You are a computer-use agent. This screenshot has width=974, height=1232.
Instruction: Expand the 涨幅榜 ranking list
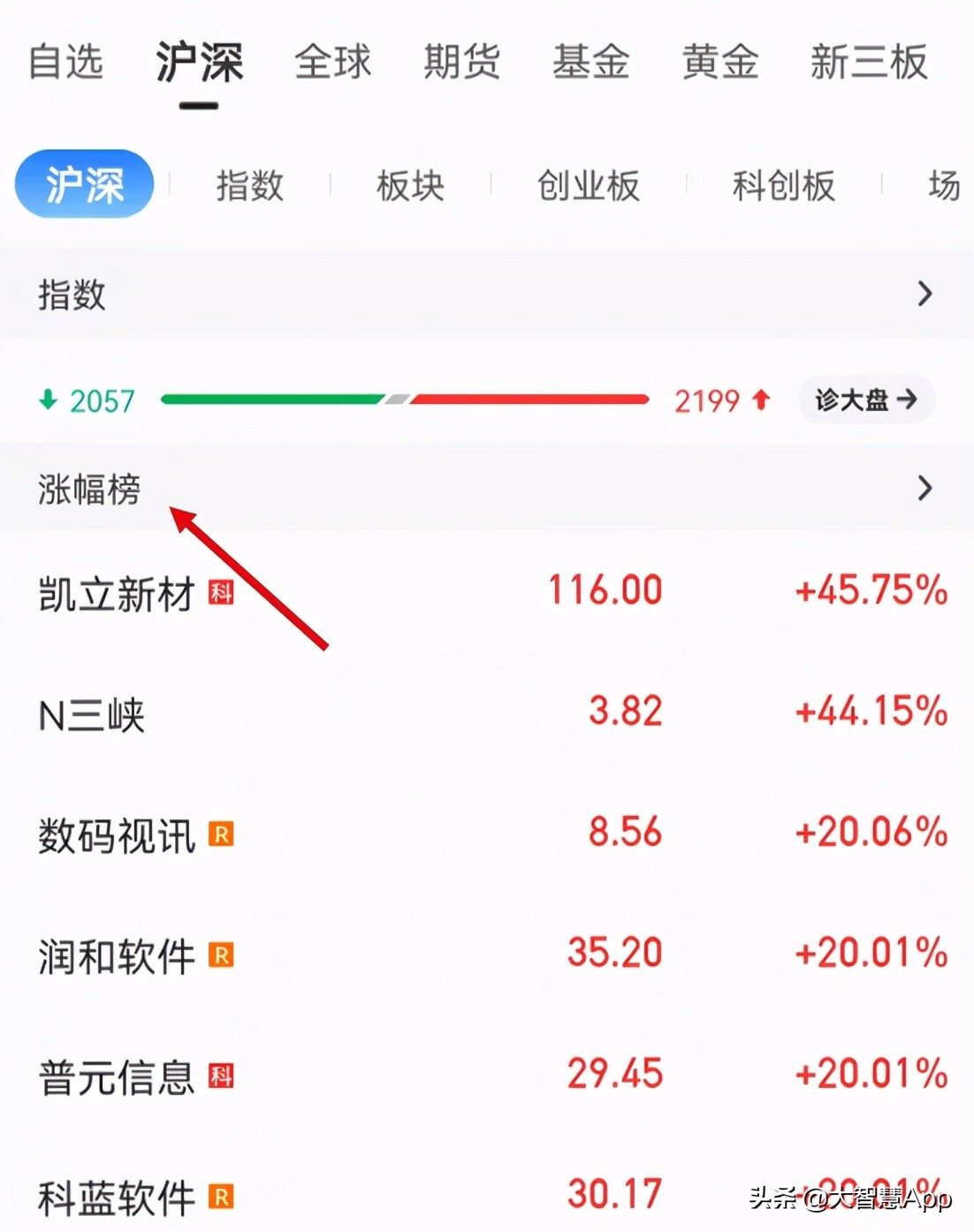pos(925,488)
